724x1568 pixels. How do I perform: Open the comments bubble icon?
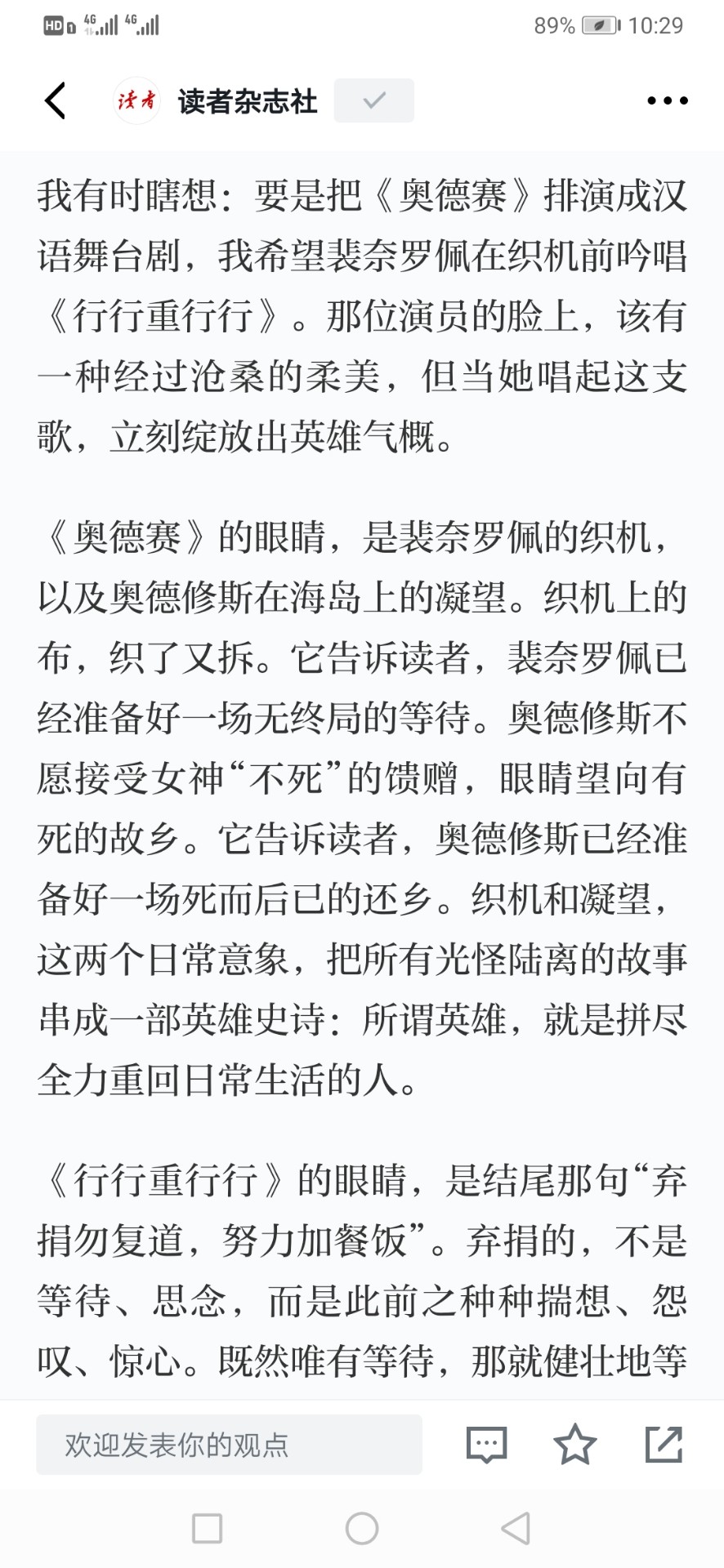[x=486, y=1444]
